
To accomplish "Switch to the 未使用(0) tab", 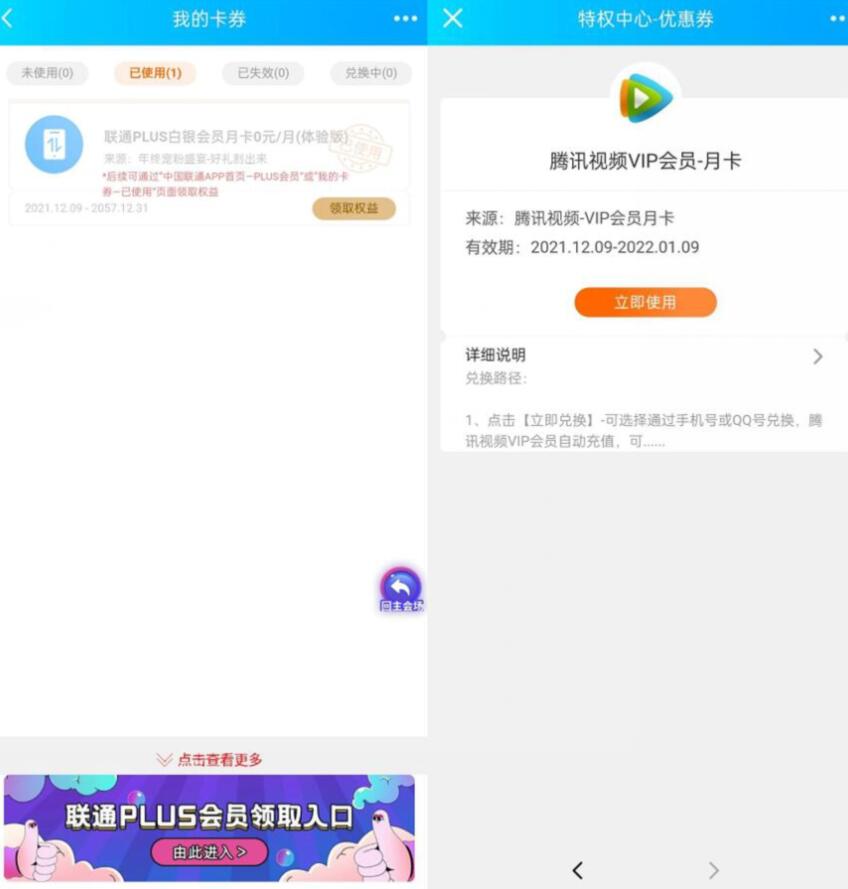I will coord(47,73).
